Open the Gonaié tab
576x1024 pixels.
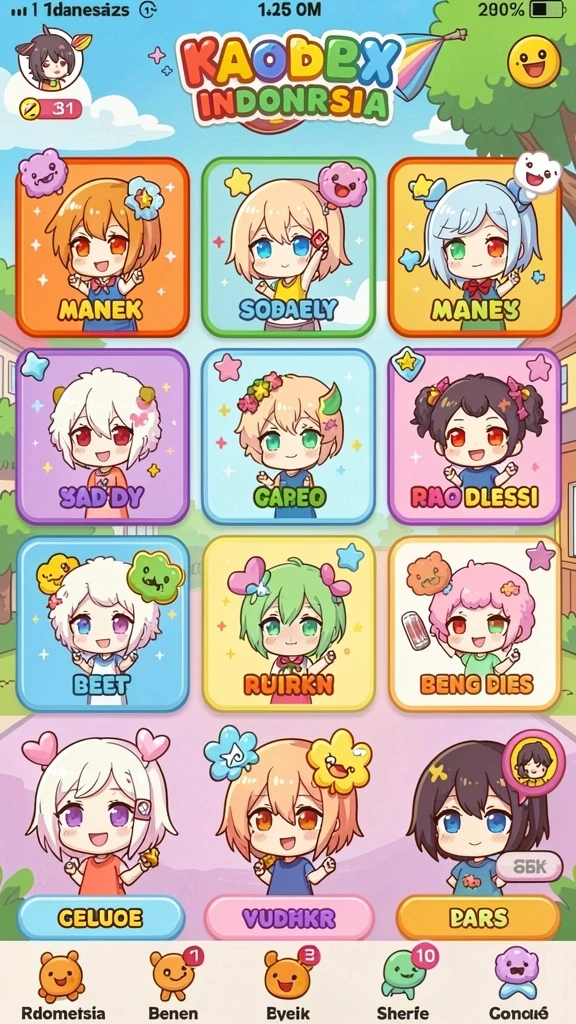(x=518, y=984)
